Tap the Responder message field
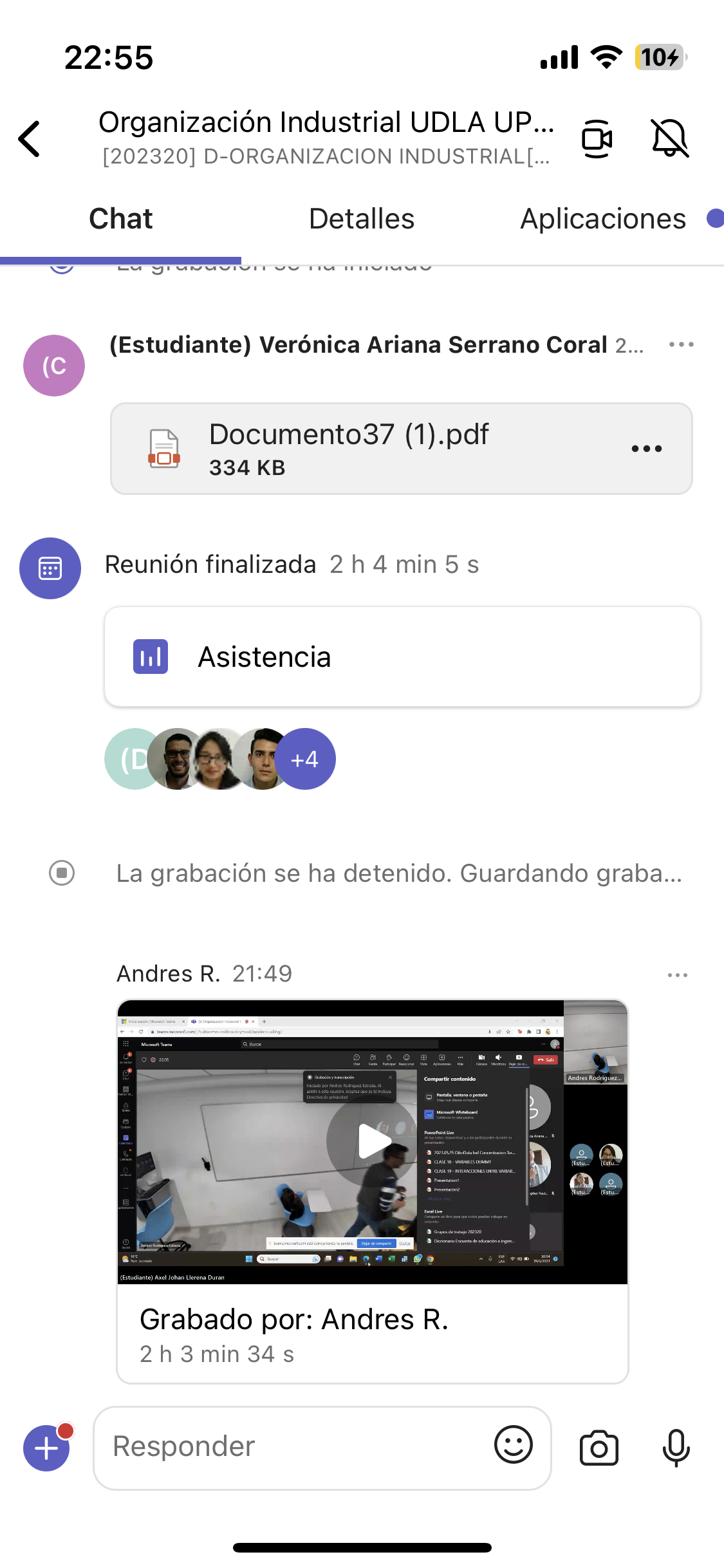 tap(296, 1447)
